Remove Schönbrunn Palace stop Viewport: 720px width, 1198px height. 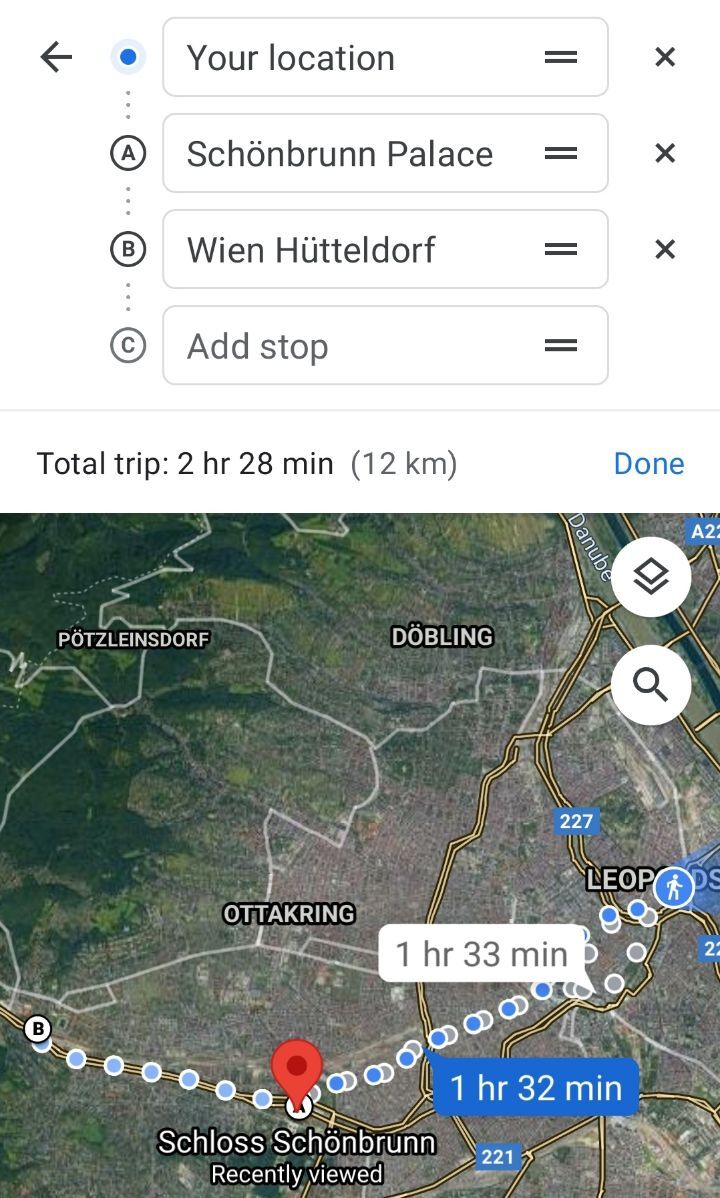point(665,154)
